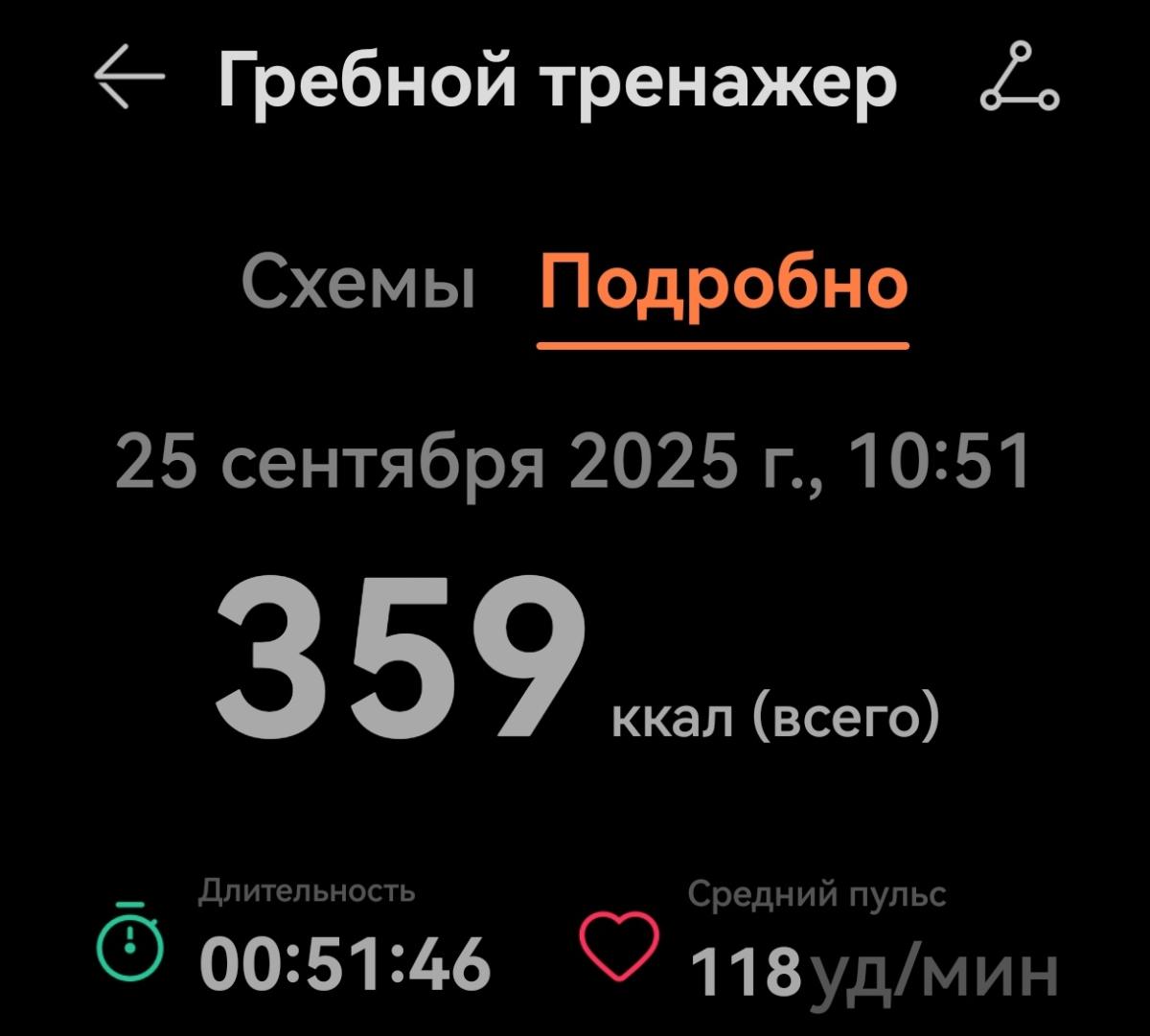Switch to the Схемы tab
This screenshot has width=1150, height=1036.
pyautogui.click(x=358, y=284)
